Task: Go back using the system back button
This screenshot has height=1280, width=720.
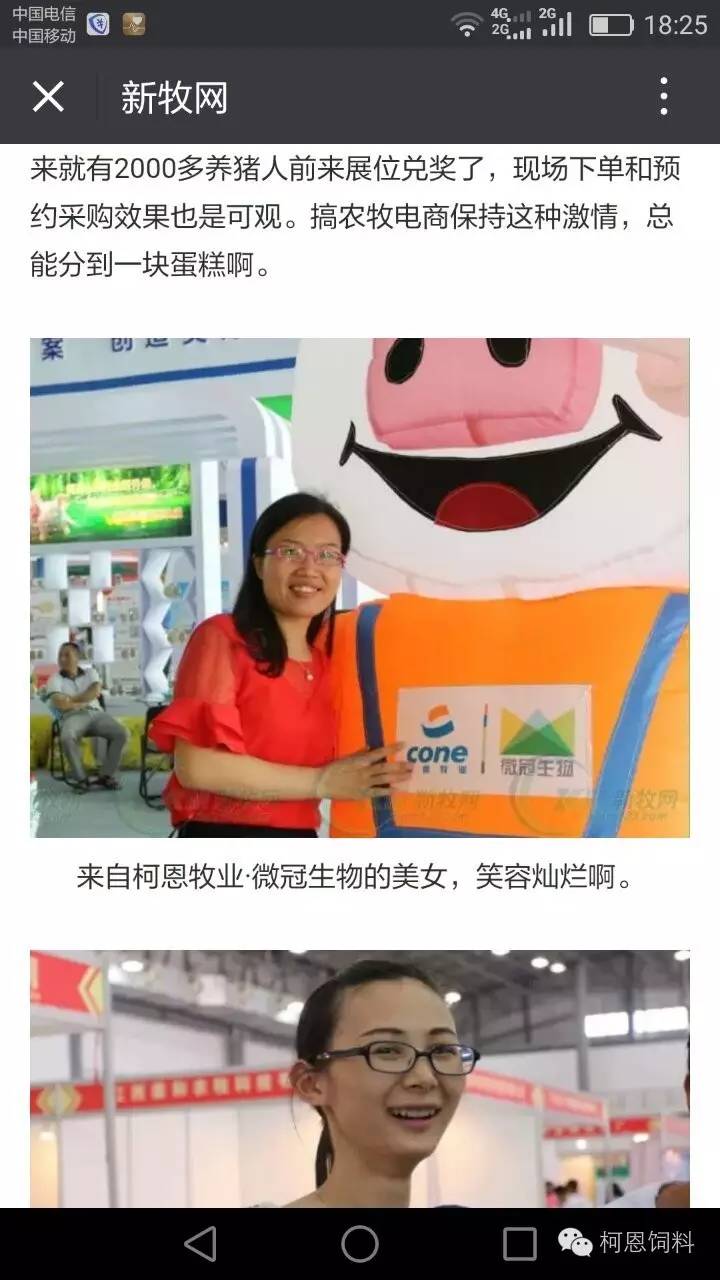Action: 201,1243
